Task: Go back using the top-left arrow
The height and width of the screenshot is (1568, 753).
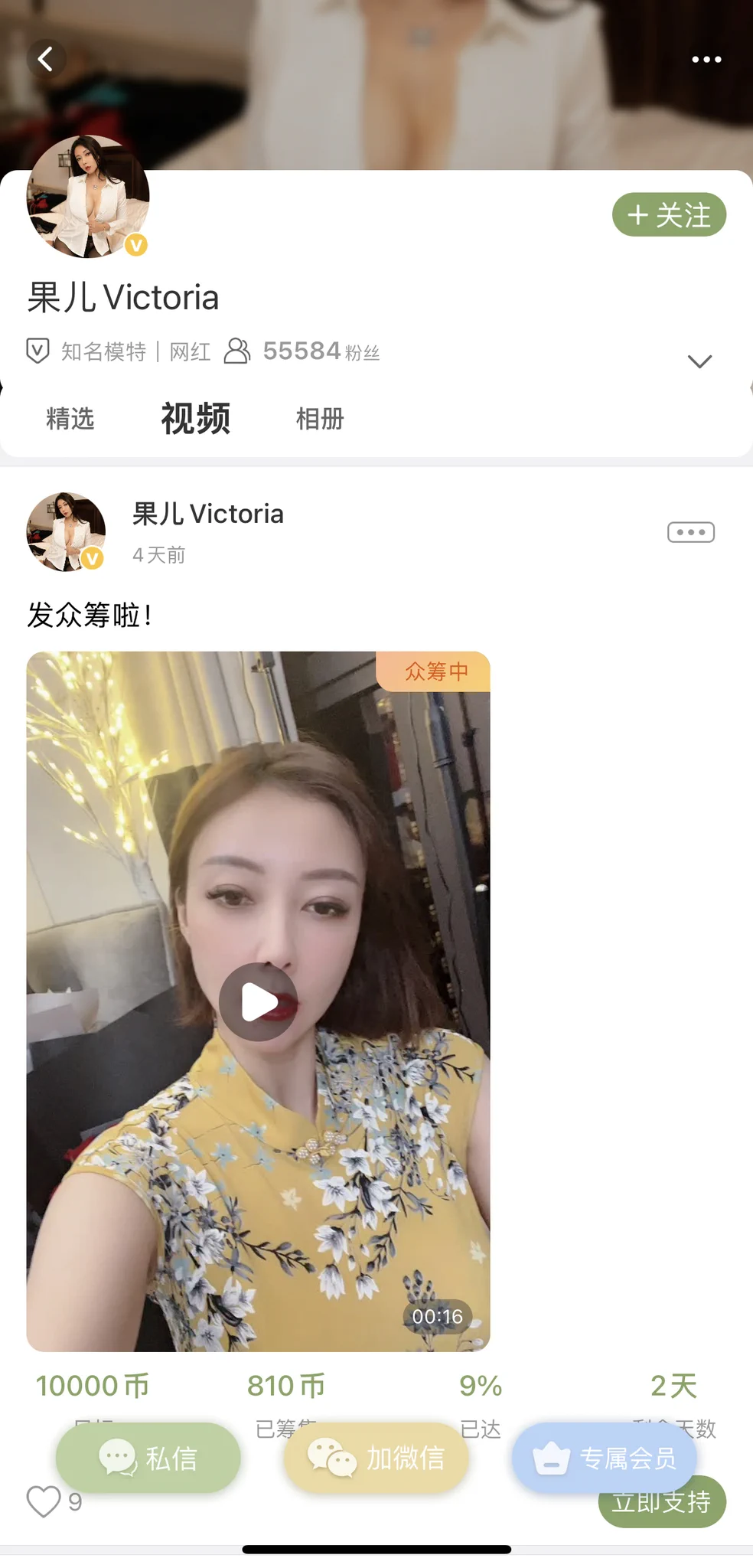Action: click(46, 59)
